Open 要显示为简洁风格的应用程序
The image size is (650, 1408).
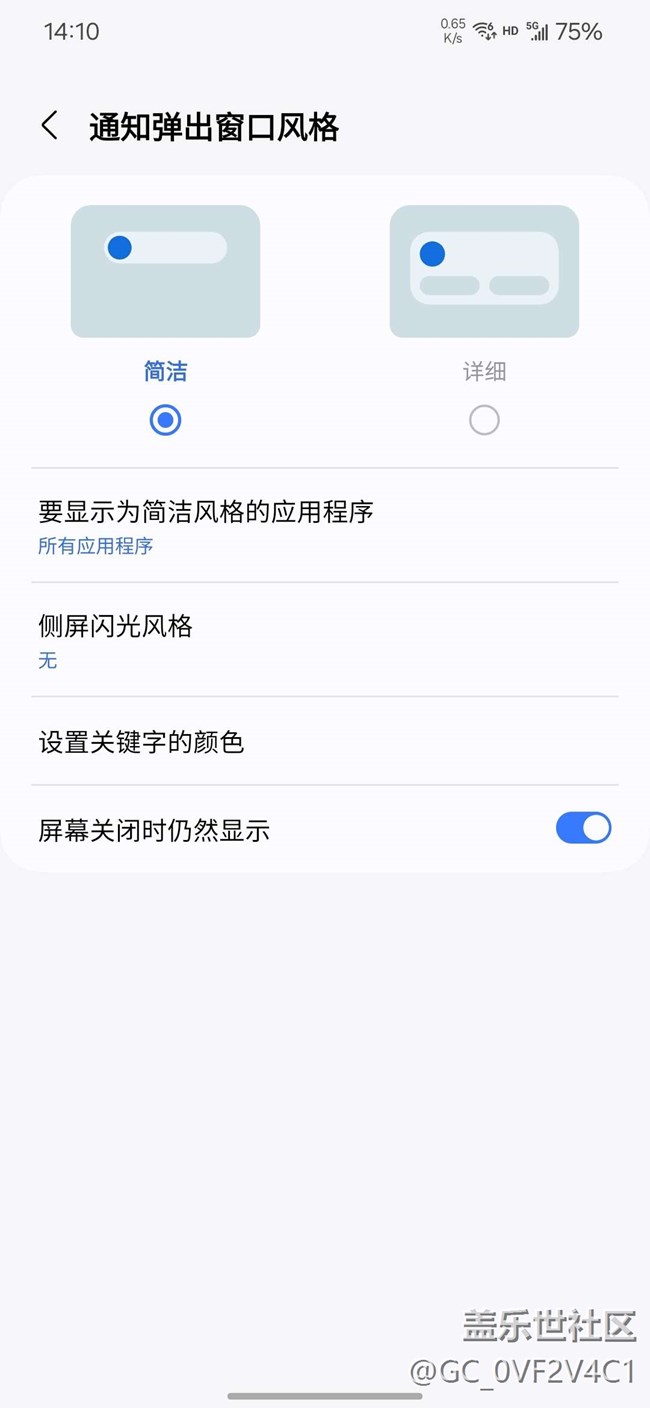324,526
